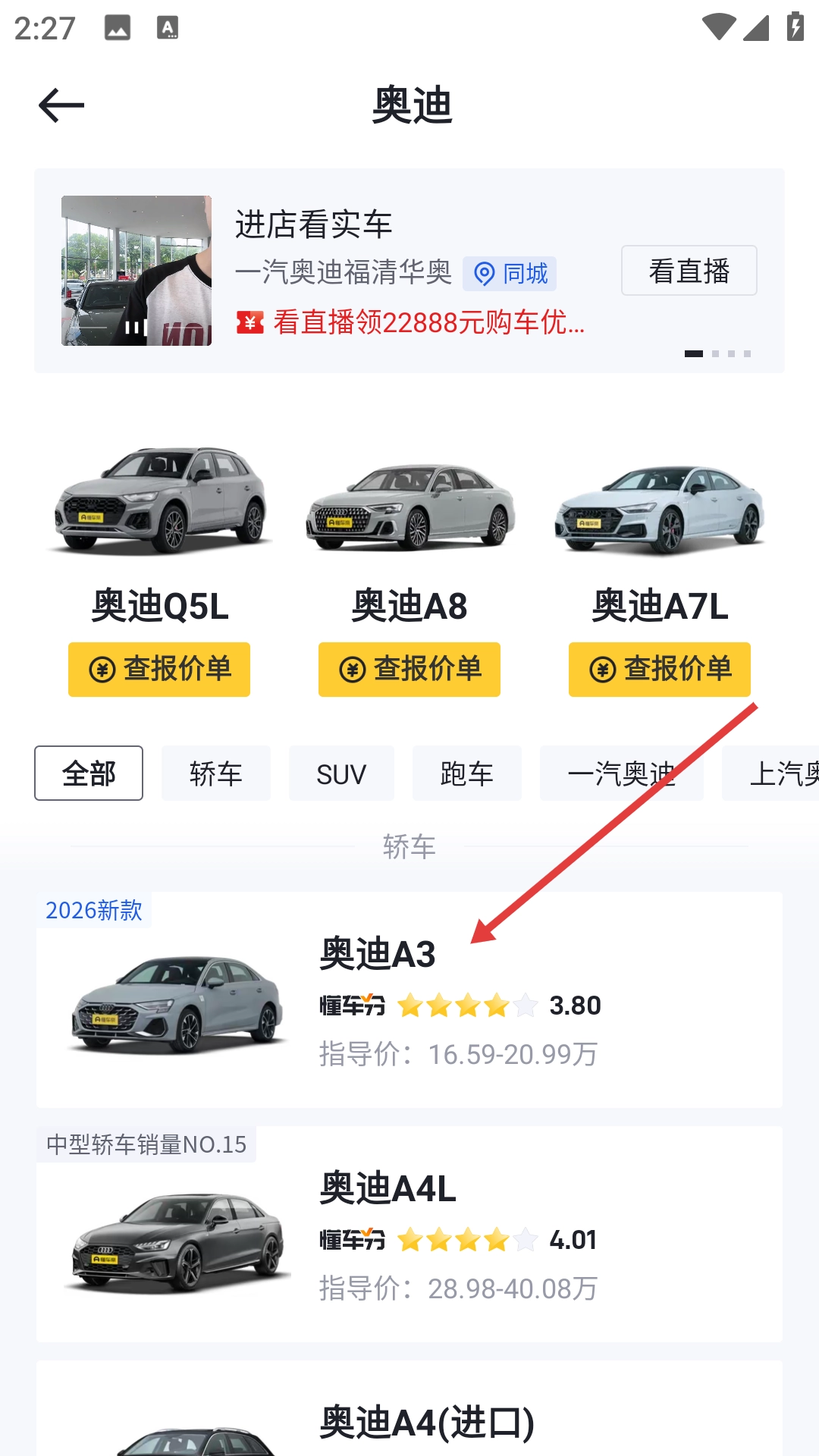819x1456 pixels.
Task: Open the 进店看实车 live video thumbnail
Action: [136, 271]
